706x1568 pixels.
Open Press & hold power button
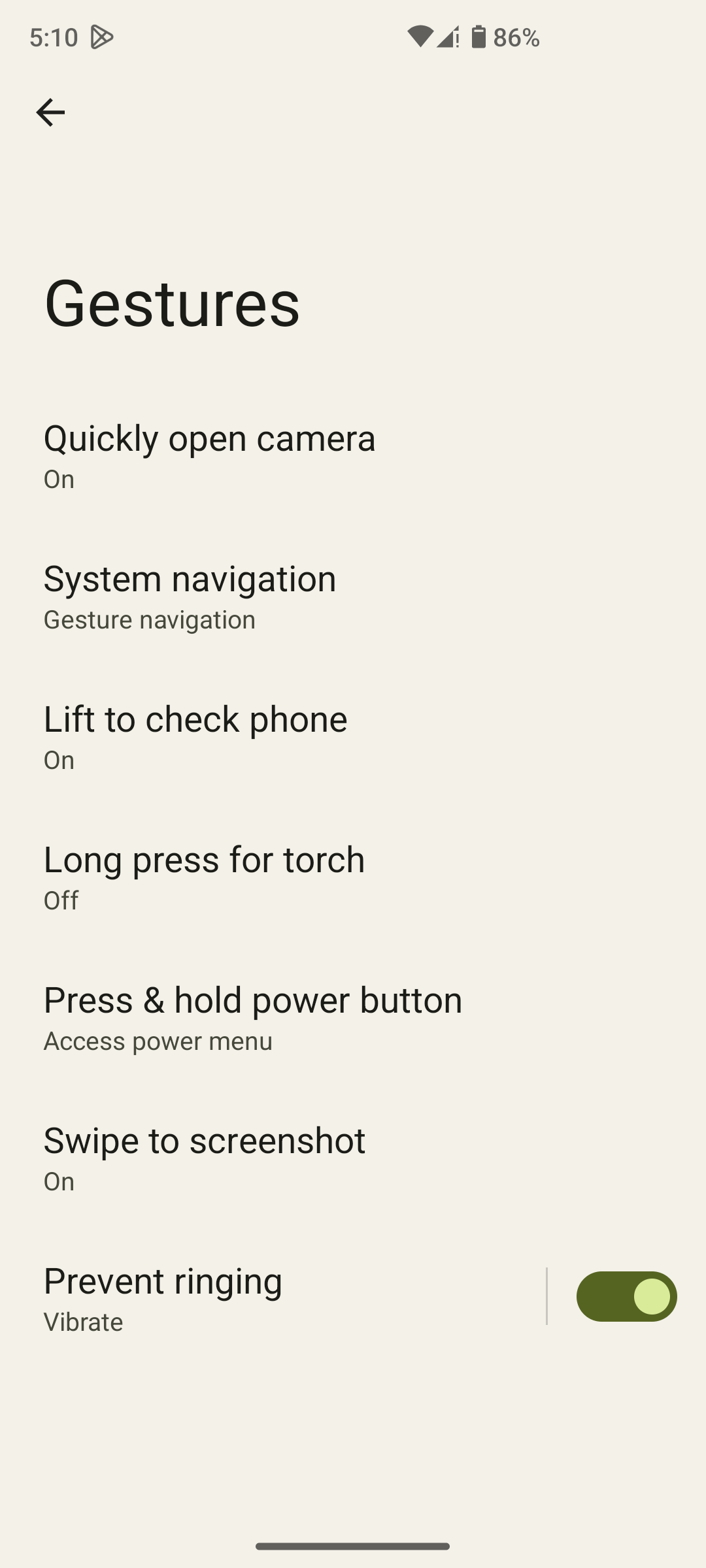(x=252, y=1017)
